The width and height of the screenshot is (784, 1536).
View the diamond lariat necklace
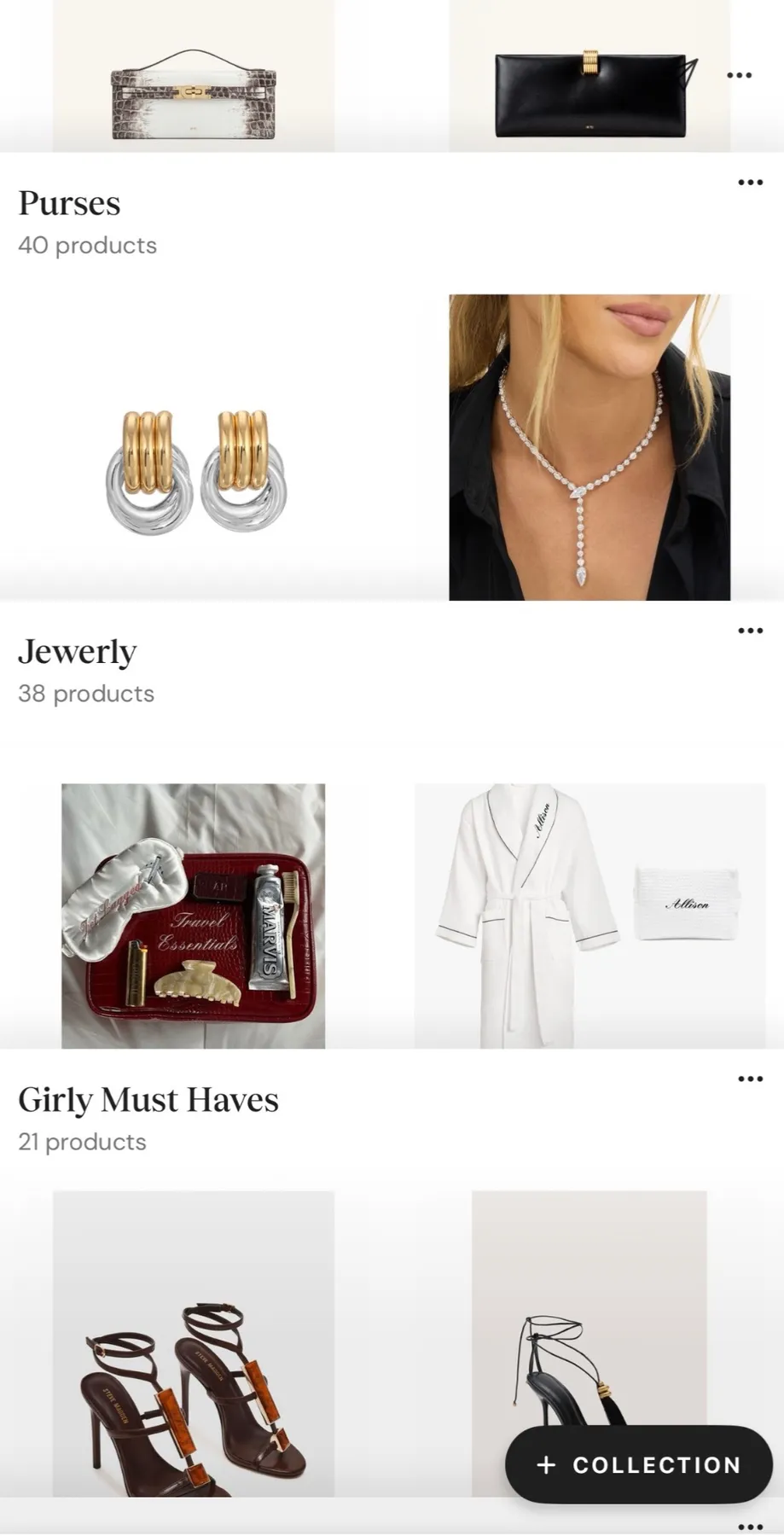coord(589,448)
